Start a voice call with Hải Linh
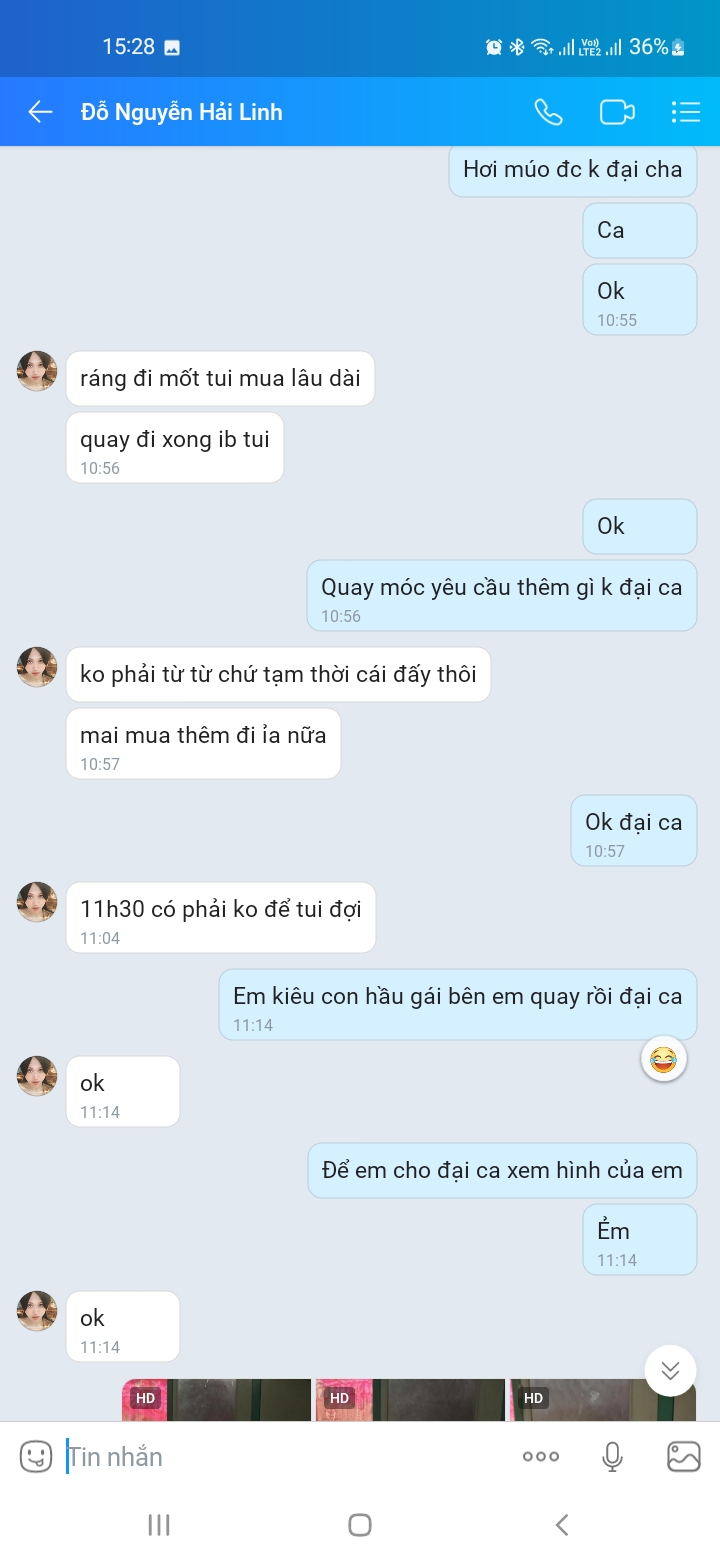 coord(548,112)
